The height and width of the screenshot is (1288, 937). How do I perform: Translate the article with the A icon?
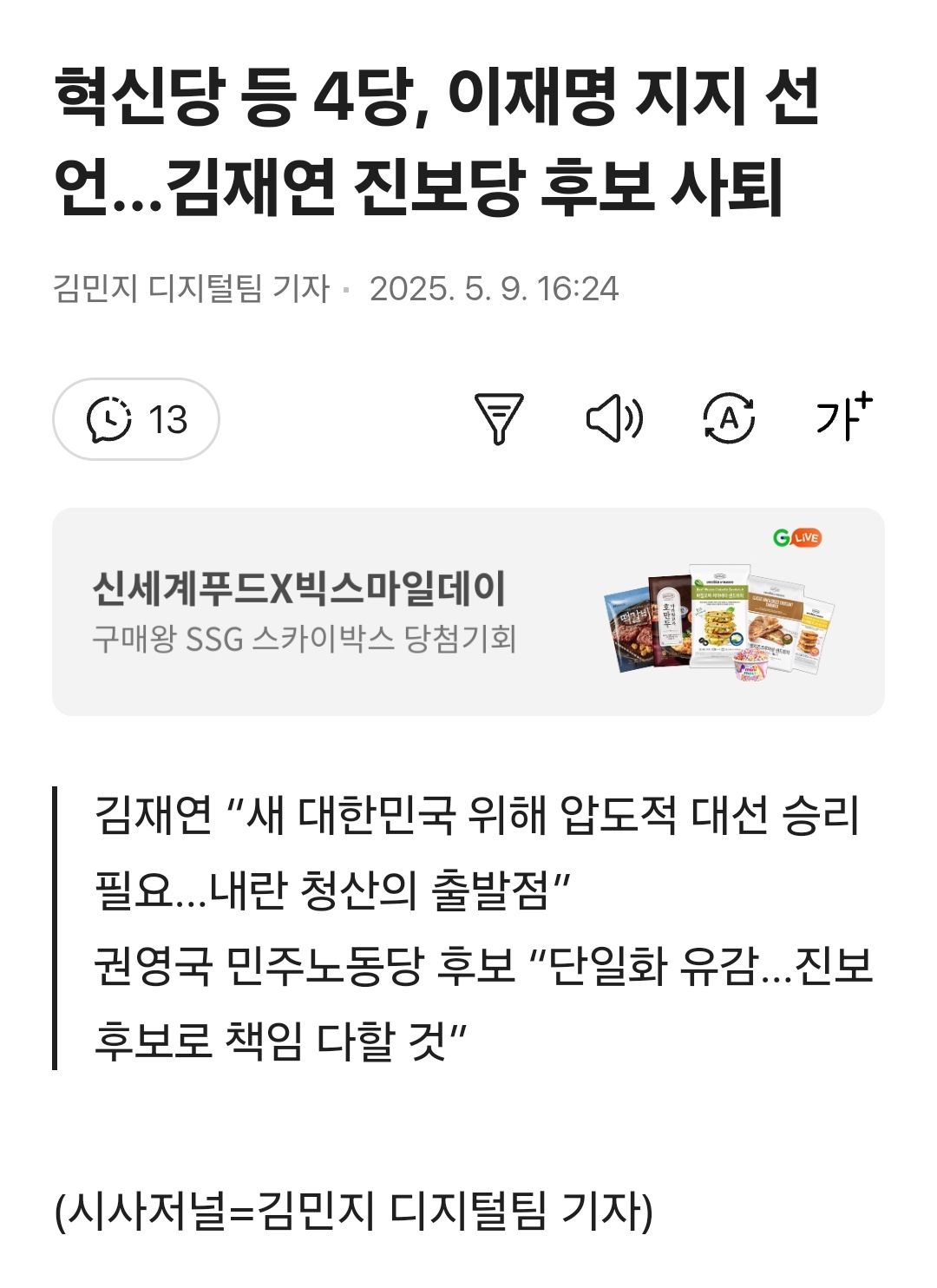pos(729,418)
